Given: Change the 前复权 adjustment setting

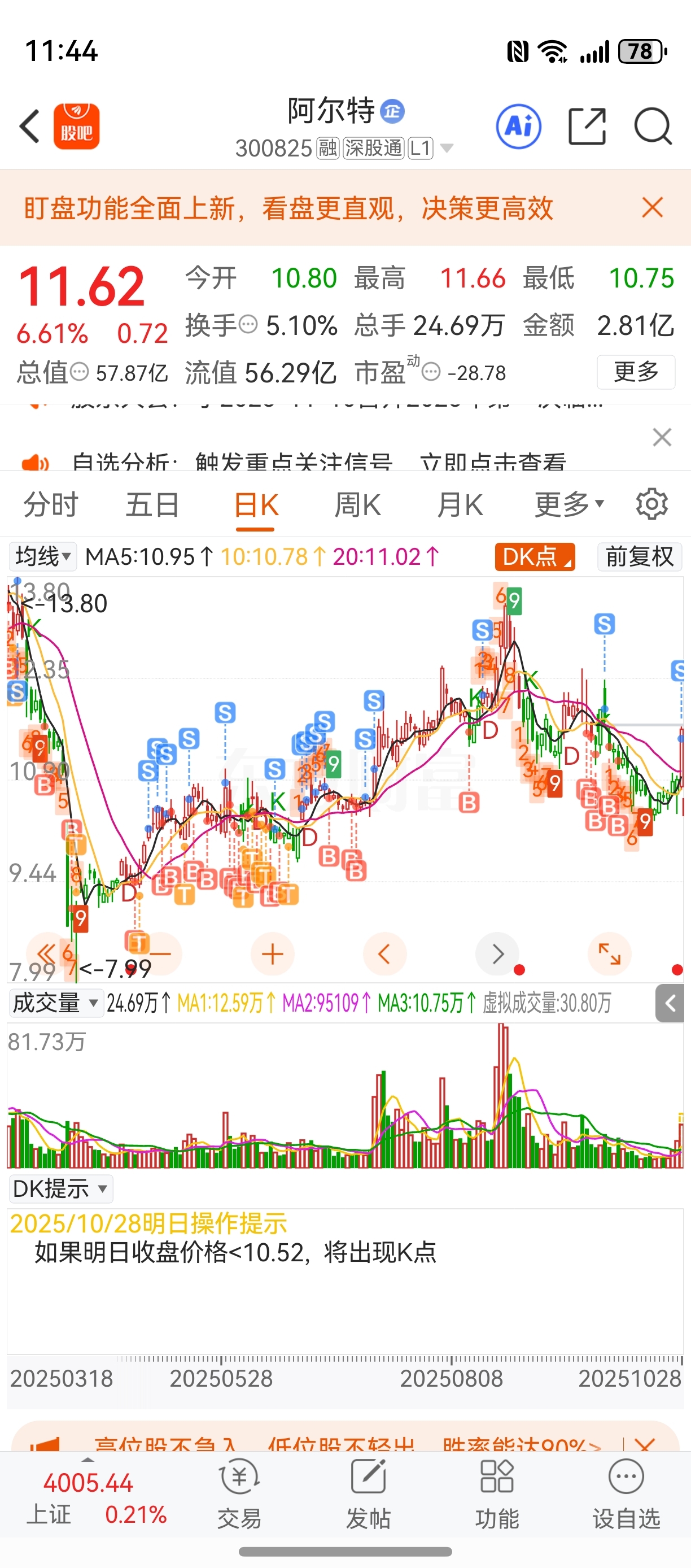Looking at the screenshot, I should 639,556.
